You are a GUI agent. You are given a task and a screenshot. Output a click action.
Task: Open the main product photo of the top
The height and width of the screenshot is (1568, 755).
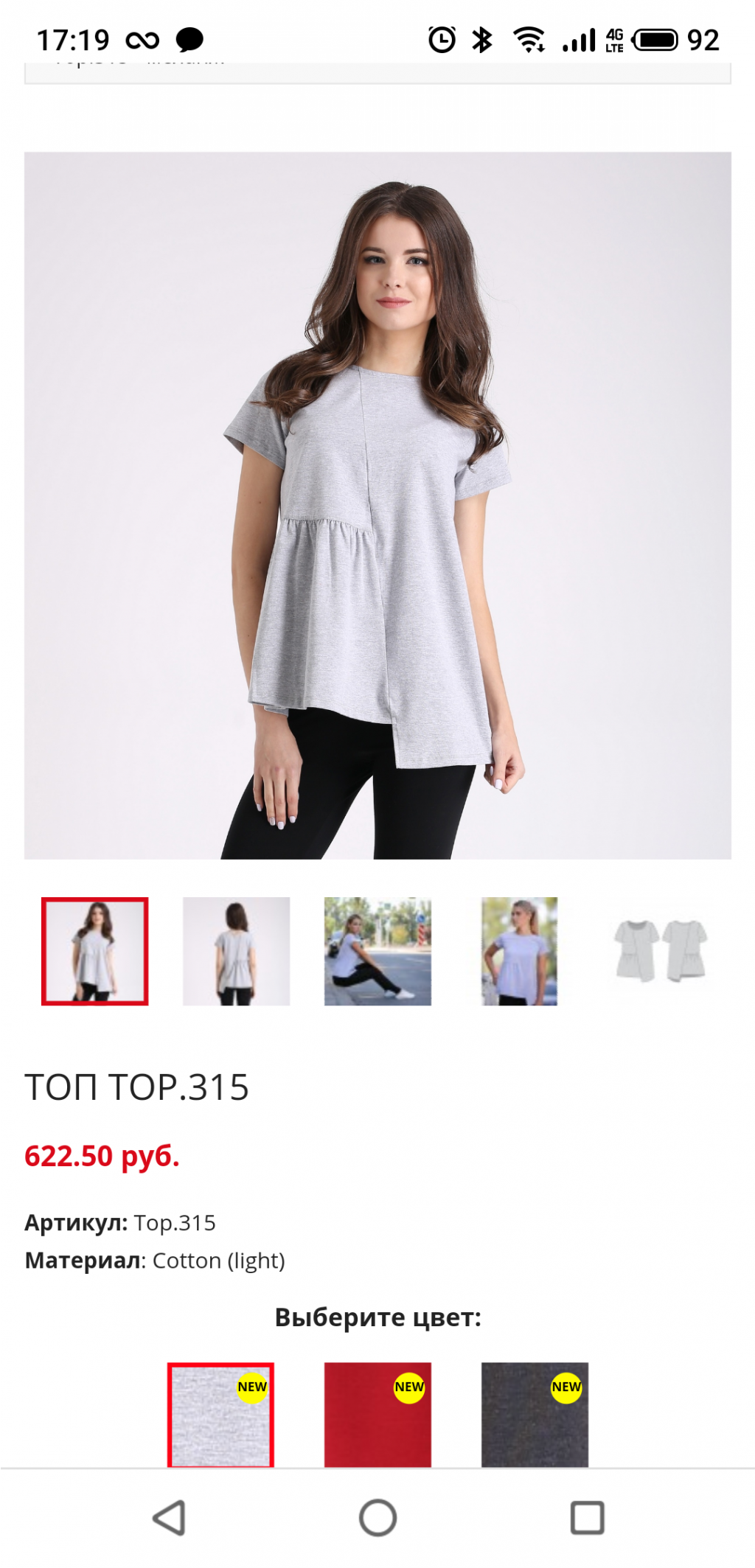[377, 505]
